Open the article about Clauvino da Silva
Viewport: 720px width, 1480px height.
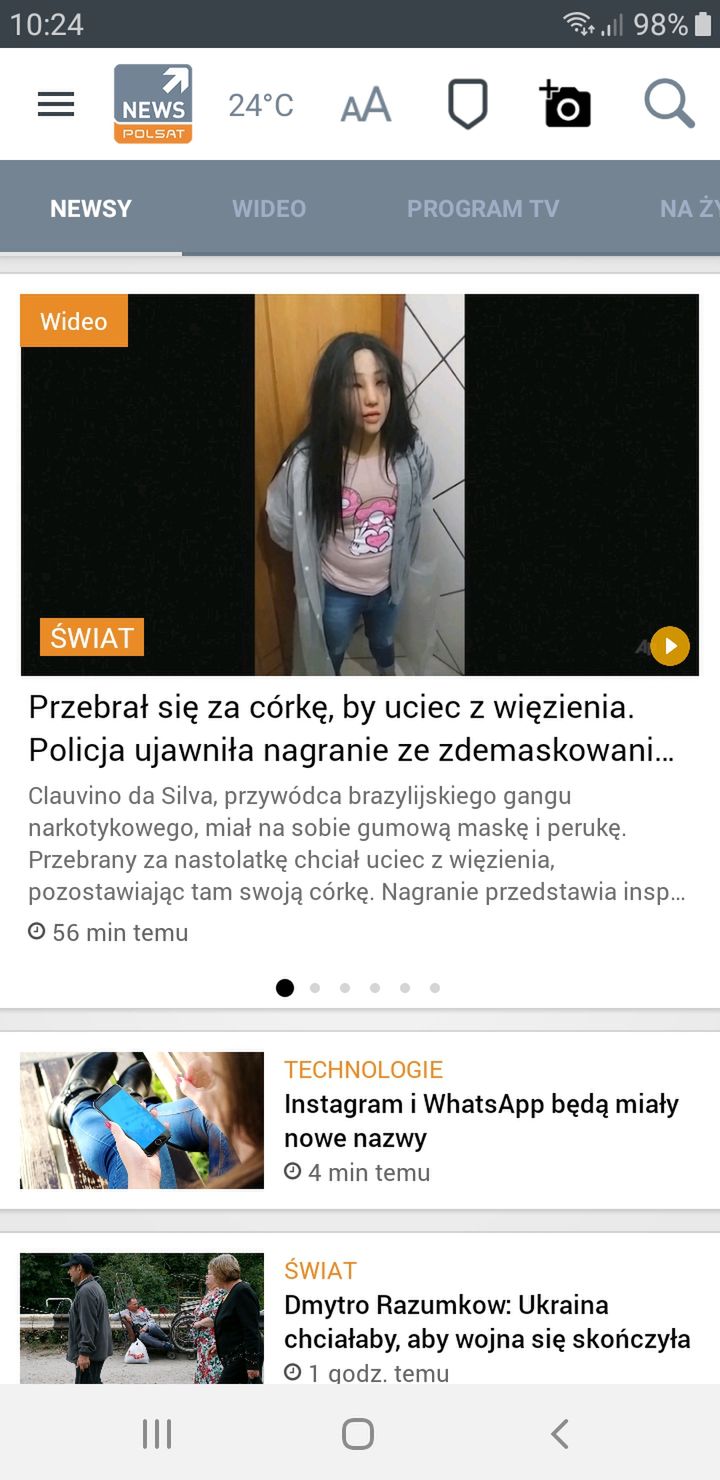[x=351, y=728]
